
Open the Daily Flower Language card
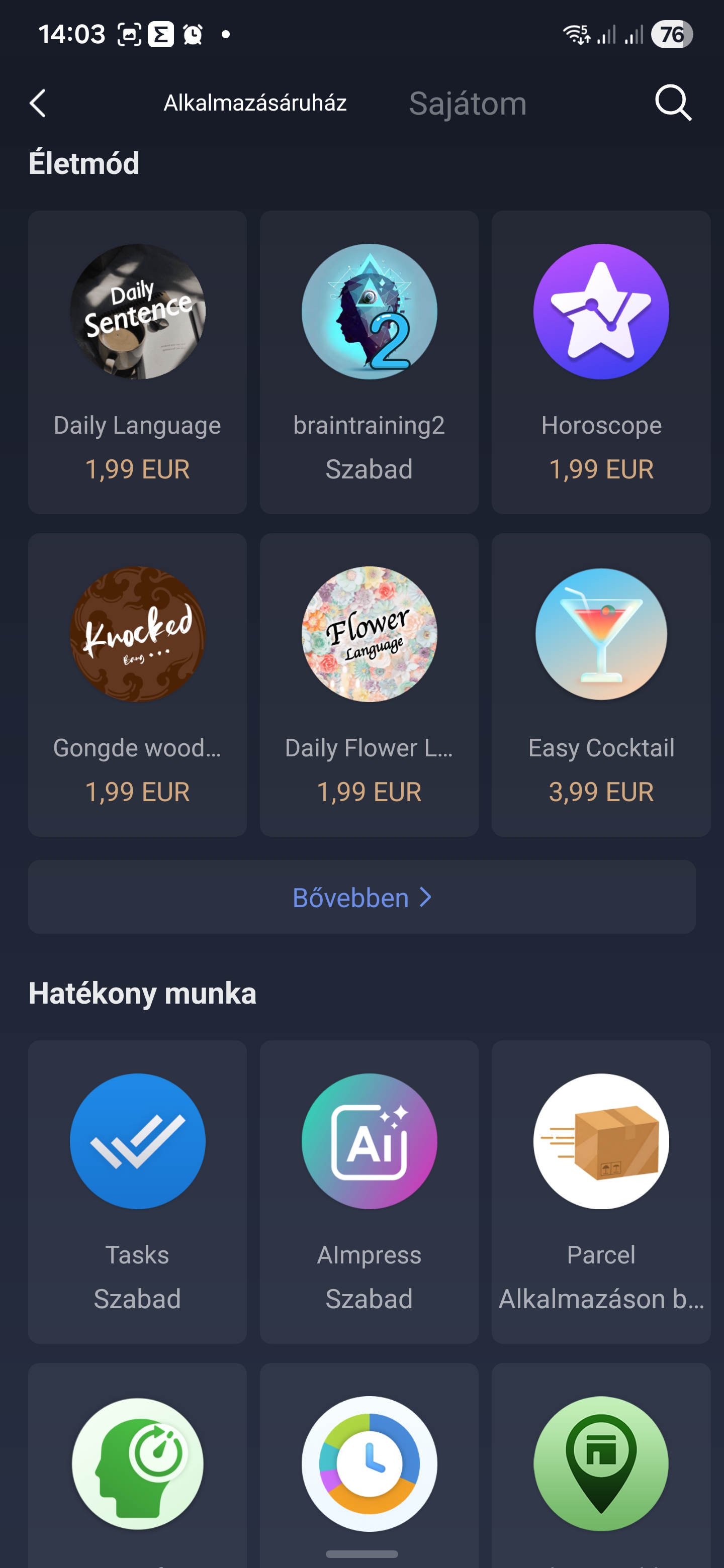pyautogui.click(x=369, y=685)
